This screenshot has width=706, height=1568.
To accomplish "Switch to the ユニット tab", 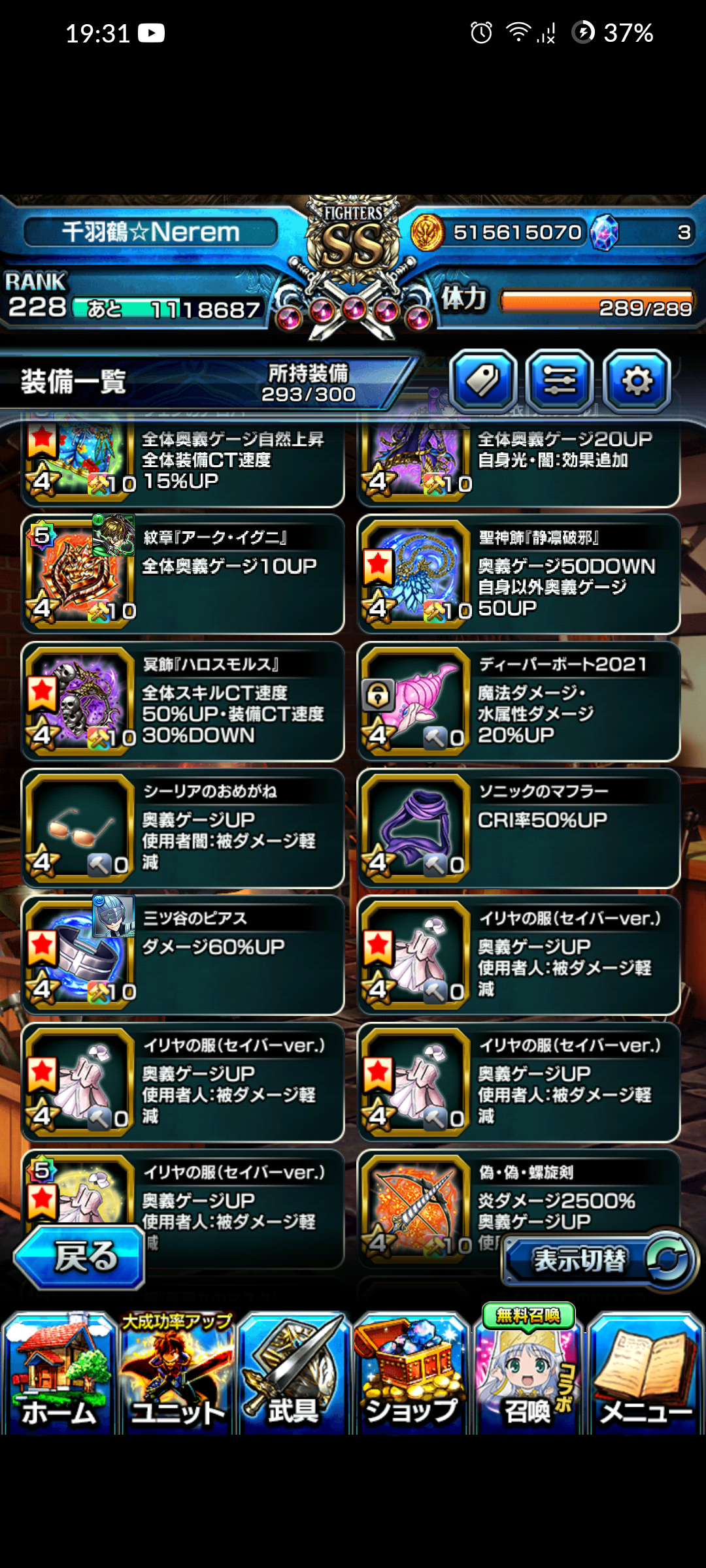I will tap(176, 1372).
